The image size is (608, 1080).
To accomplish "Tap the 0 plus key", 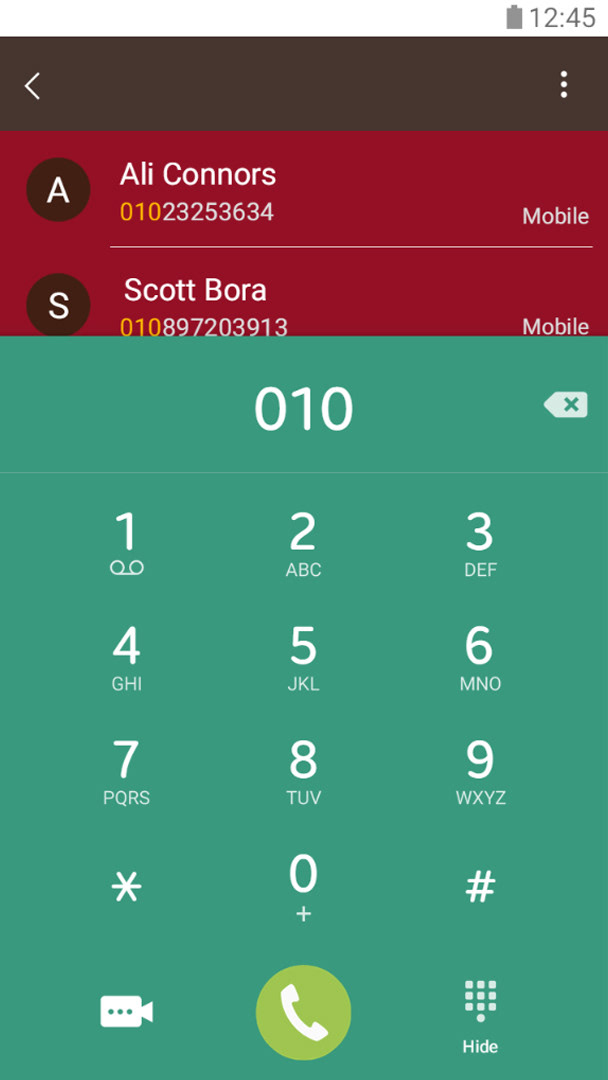I will tap(303, 885).
